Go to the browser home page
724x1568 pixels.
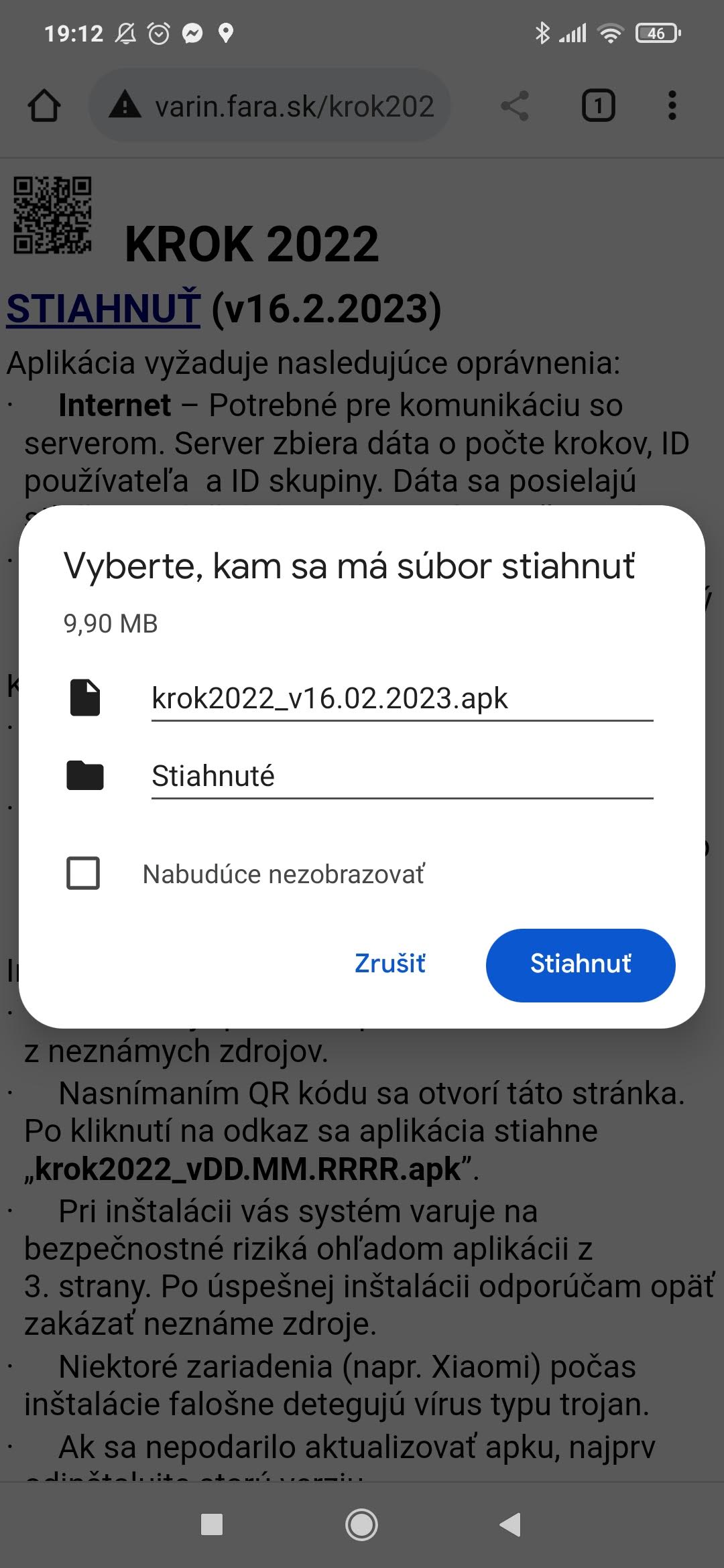[44, 106]
